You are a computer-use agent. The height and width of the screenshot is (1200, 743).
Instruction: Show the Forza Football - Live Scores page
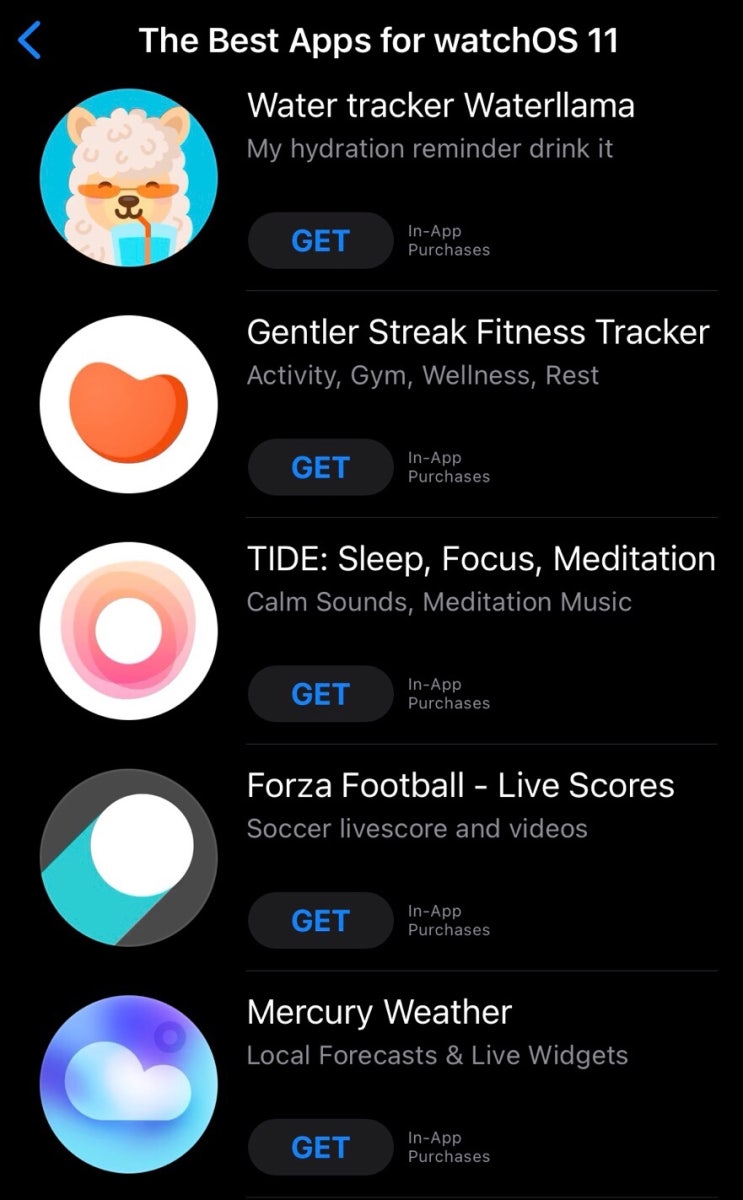460,786
